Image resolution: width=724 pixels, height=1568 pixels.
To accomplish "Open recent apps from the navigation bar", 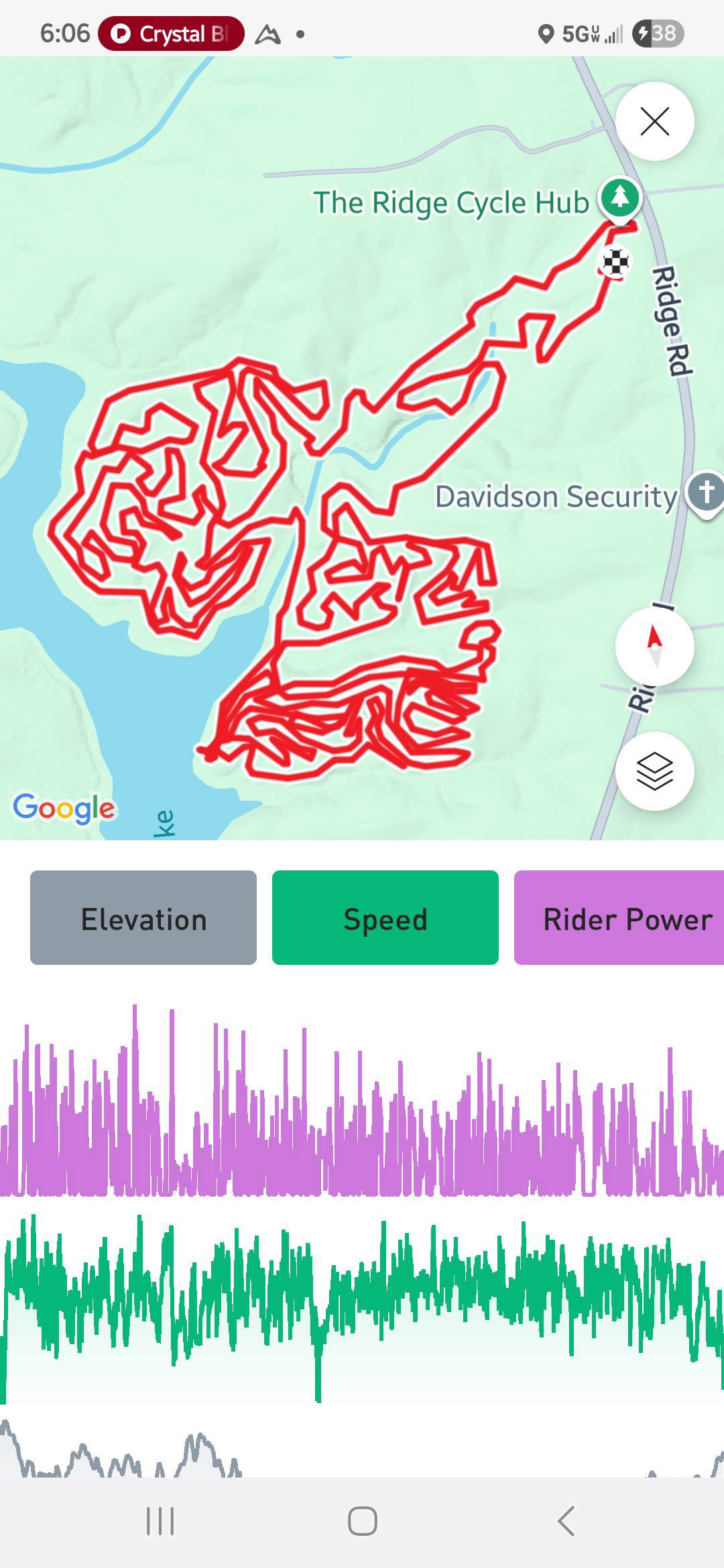I will pos(160,1520).
